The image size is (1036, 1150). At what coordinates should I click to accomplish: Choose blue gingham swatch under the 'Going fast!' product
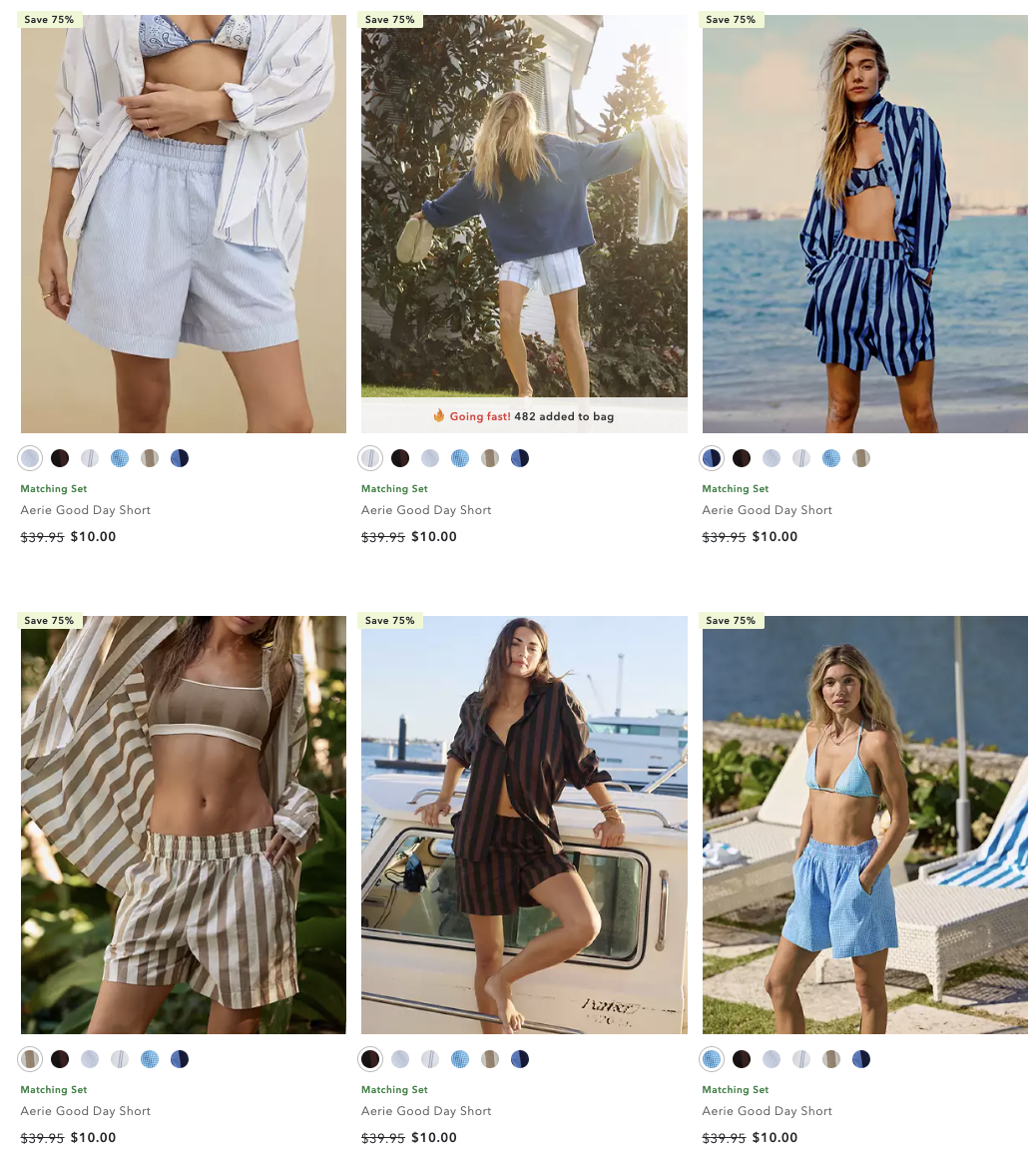(460, 458)
